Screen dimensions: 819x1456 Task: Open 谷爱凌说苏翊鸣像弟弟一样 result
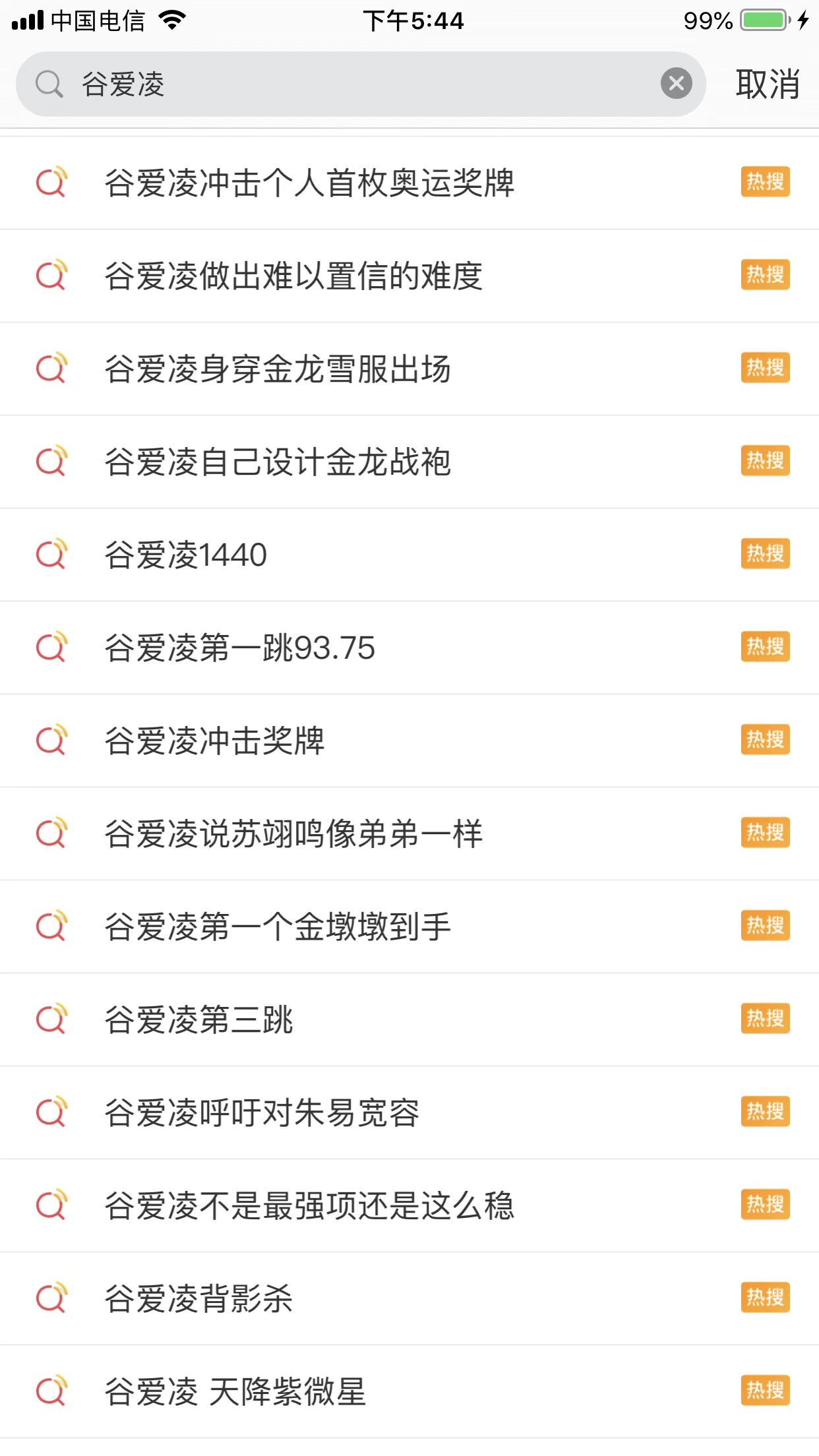tap(294, 834)
